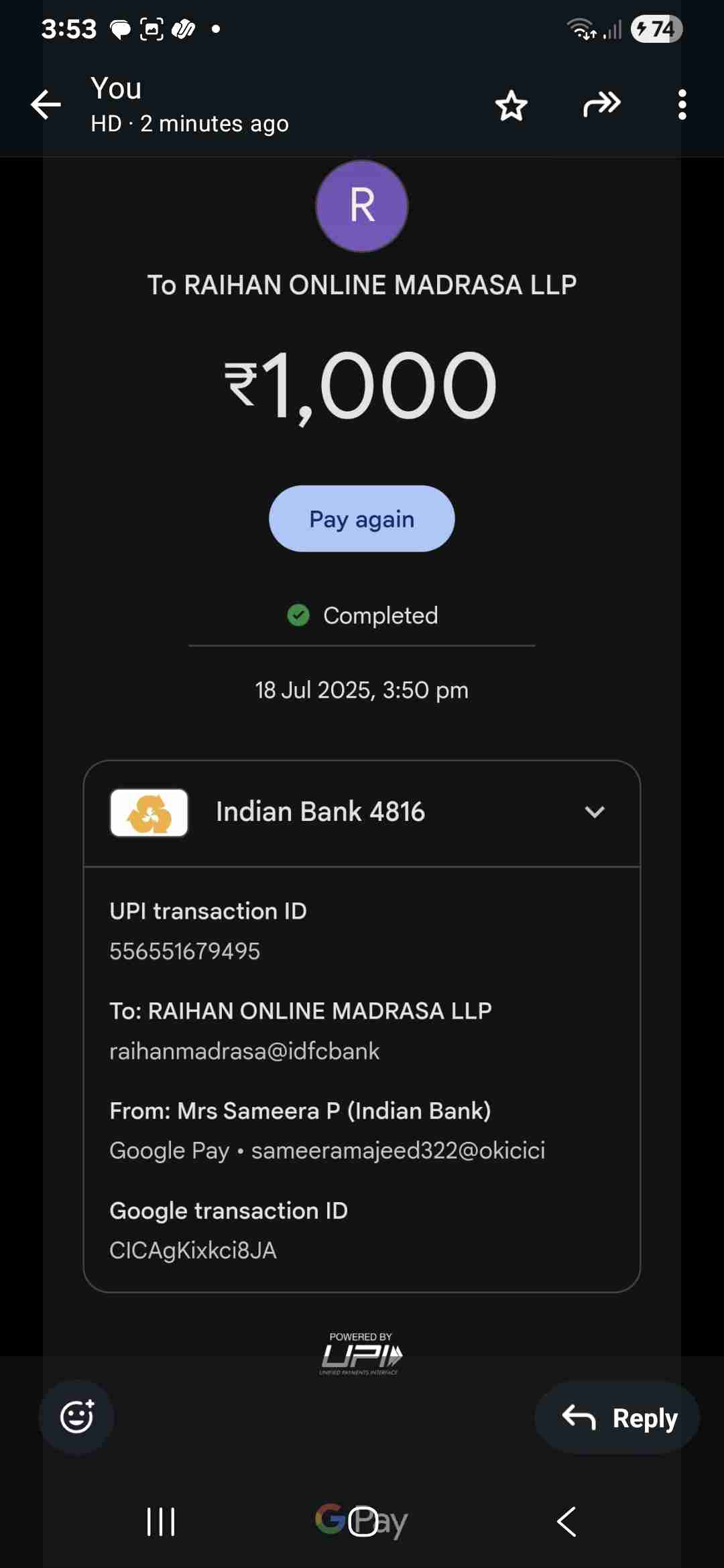The height and width of the screenshot is (1568, 724).
Task: Add an emoji reaction to the image
Action: (76, 1417)
